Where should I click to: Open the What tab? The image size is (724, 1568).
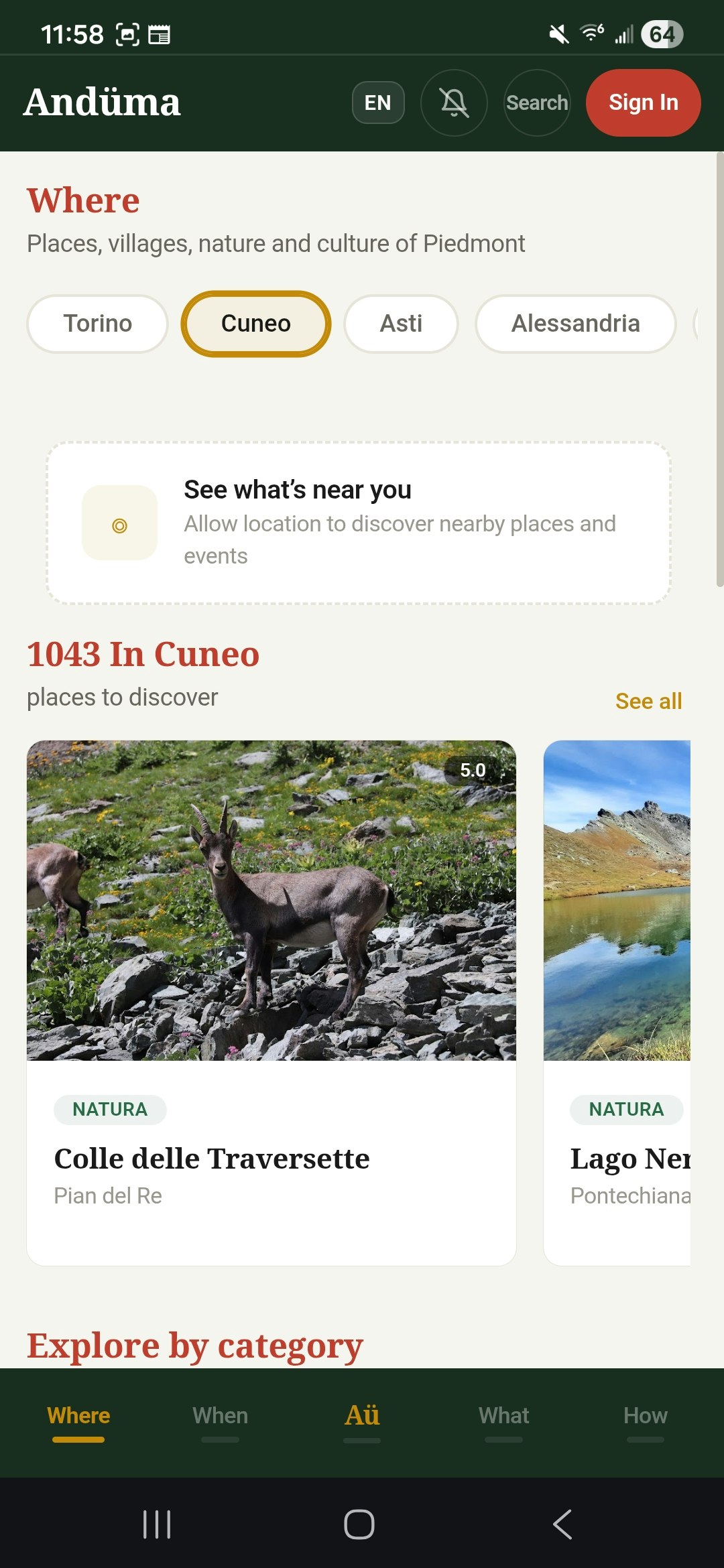tap(503, 1417)
